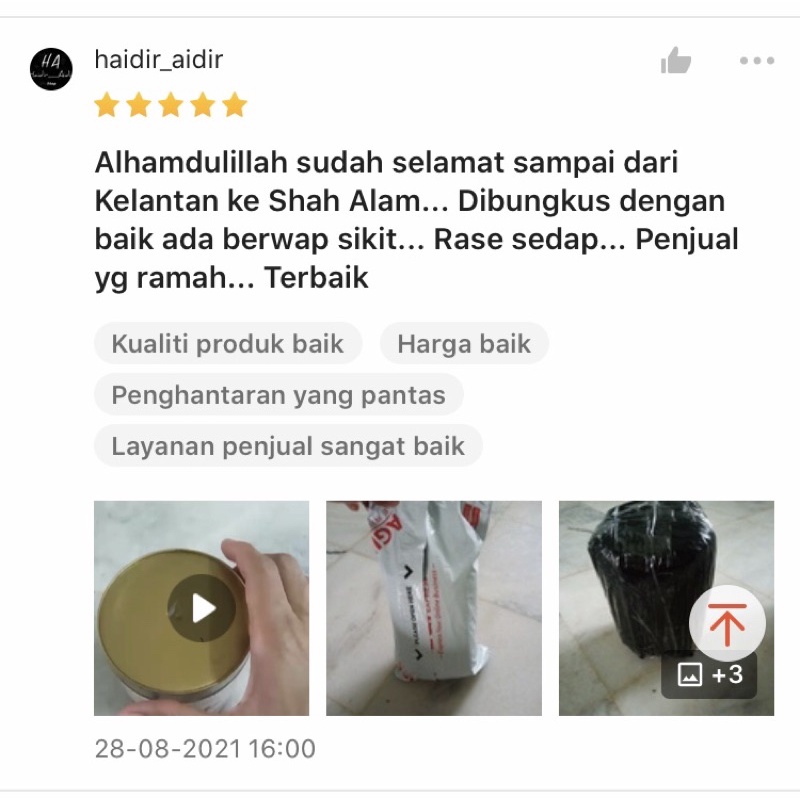
Task: Like haidir_aidir's review
Action: pyautogui.click(x=676, y=62)
